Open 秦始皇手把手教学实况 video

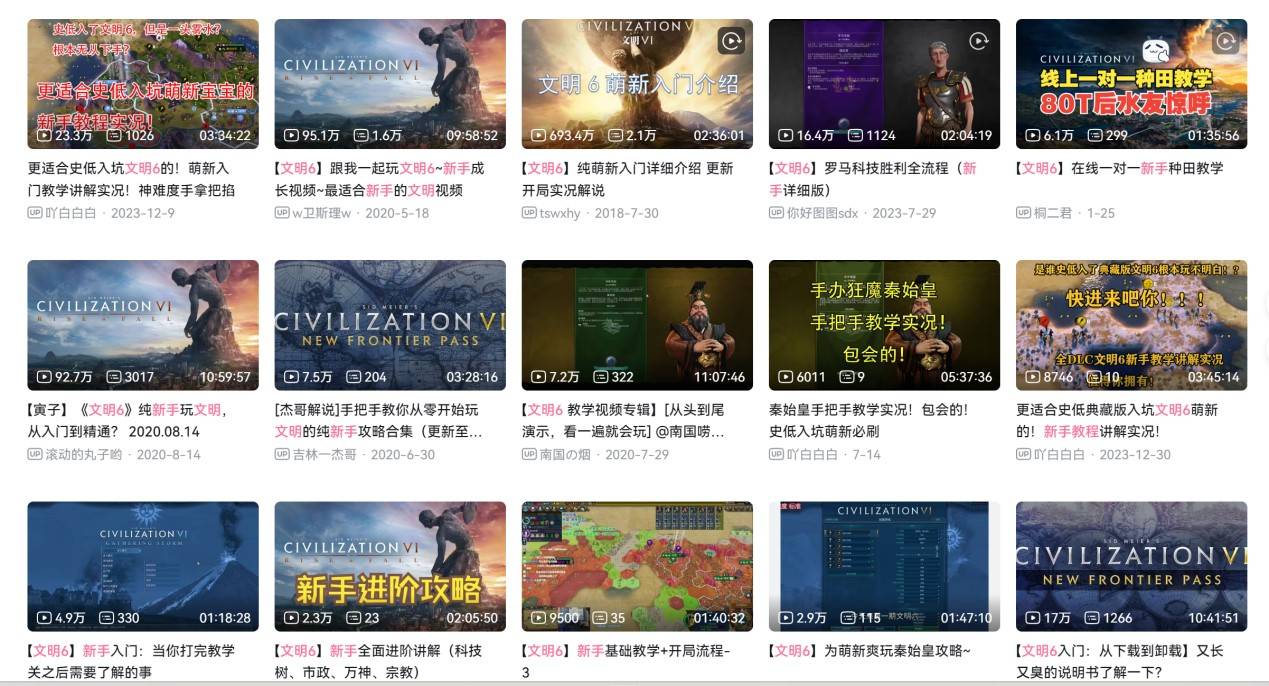click(x=883, y=324)
